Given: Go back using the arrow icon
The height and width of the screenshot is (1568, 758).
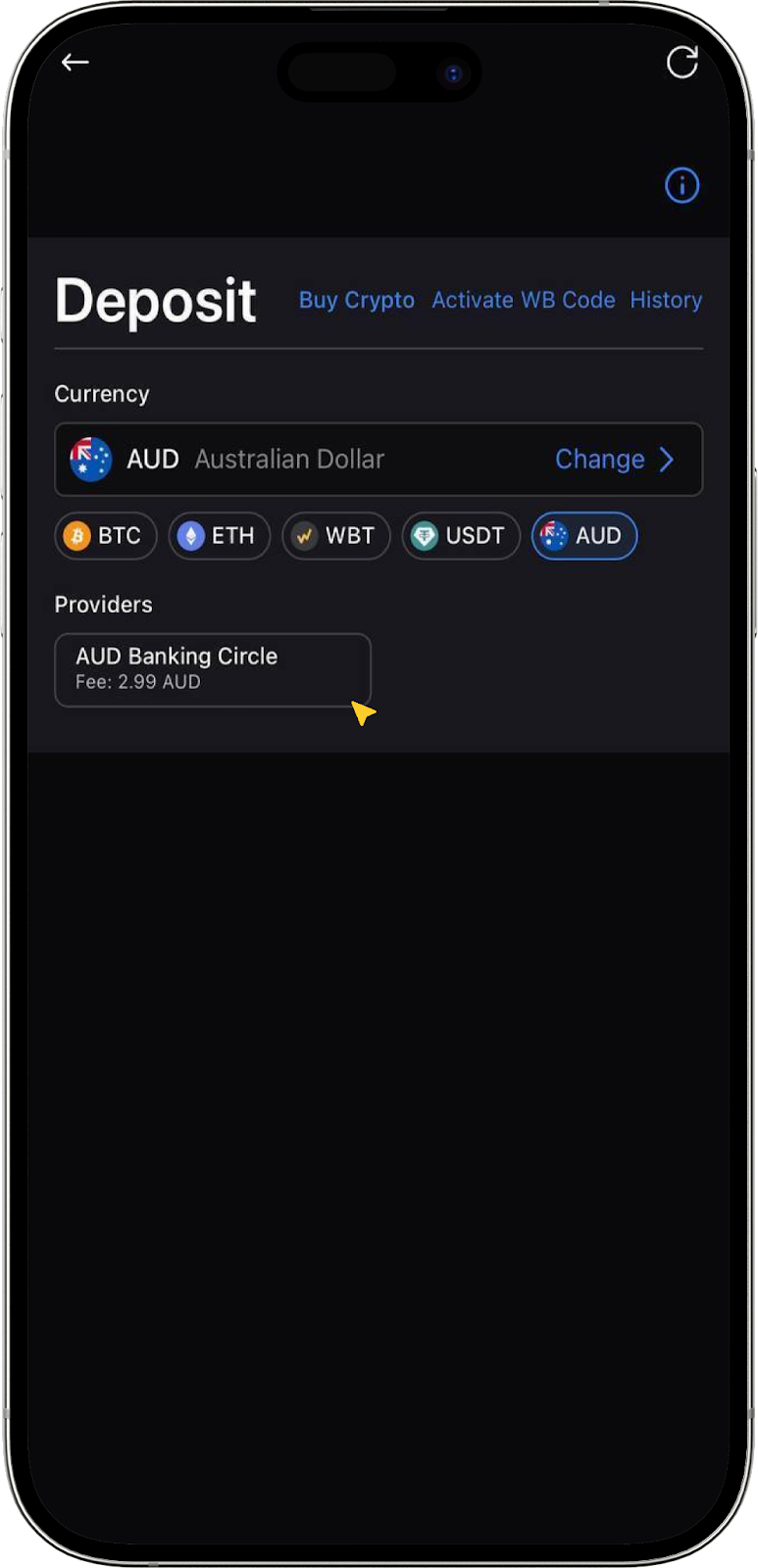Looking at the screenshot, I should click(76, 63).
